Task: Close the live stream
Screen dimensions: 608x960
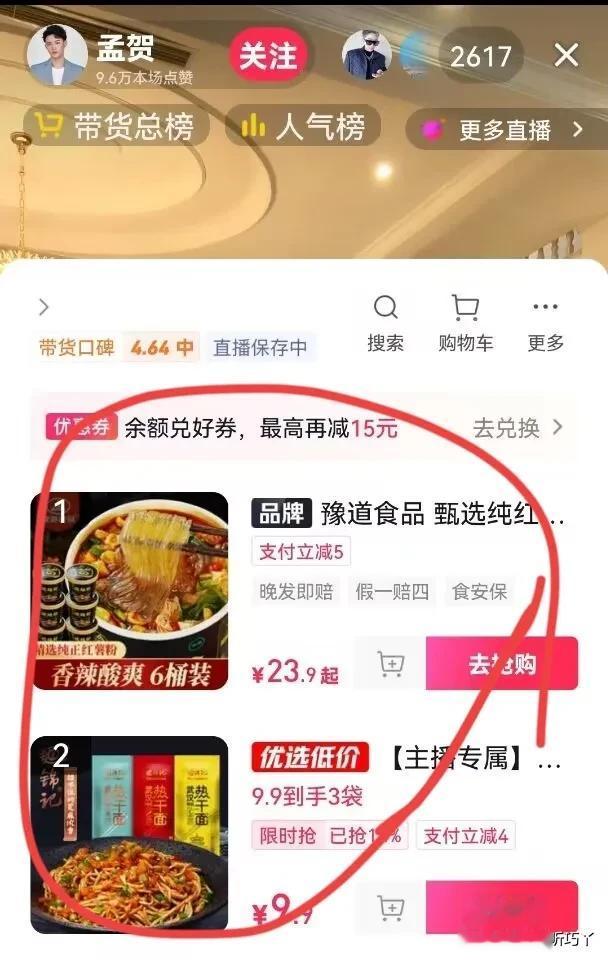Action: coord(566,55)
